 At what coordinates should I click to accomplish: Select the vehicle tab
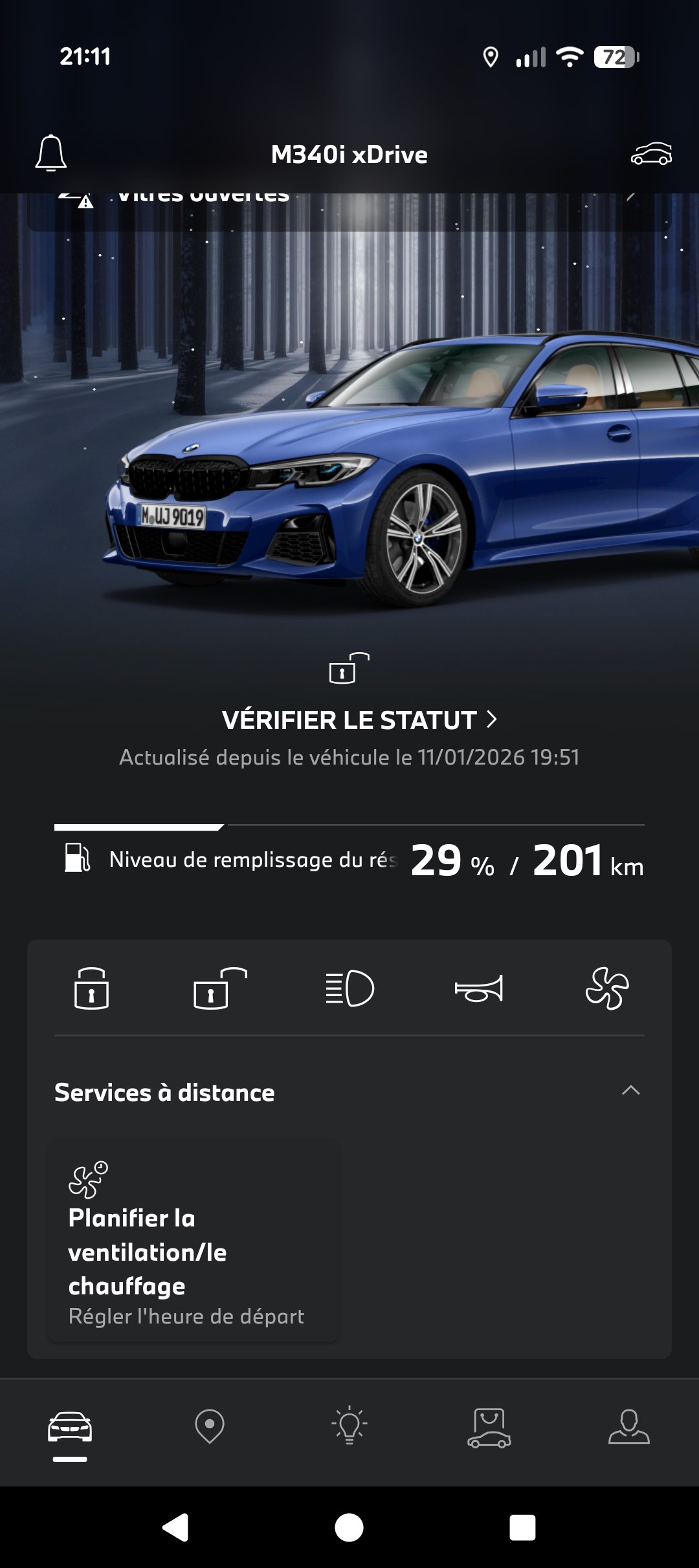70,1427
